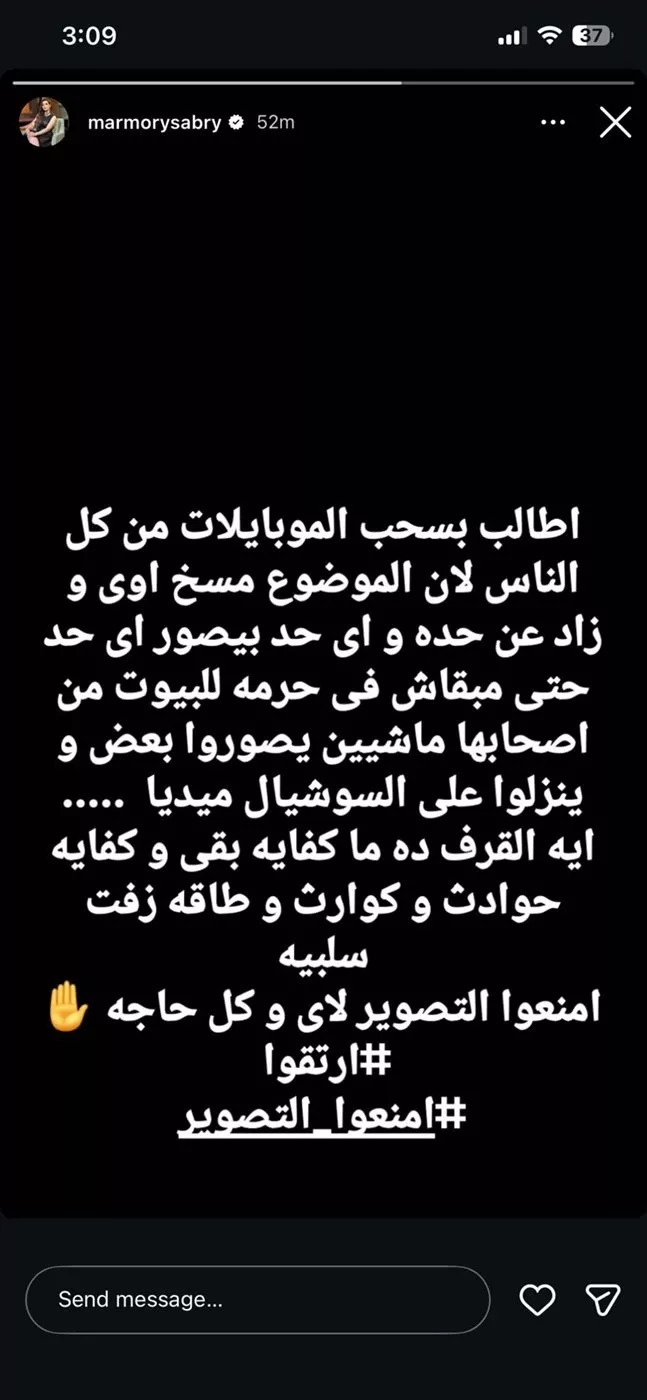
Task: Focus the Send message field
Action: pyautogui.click(x=258, y=1300)
